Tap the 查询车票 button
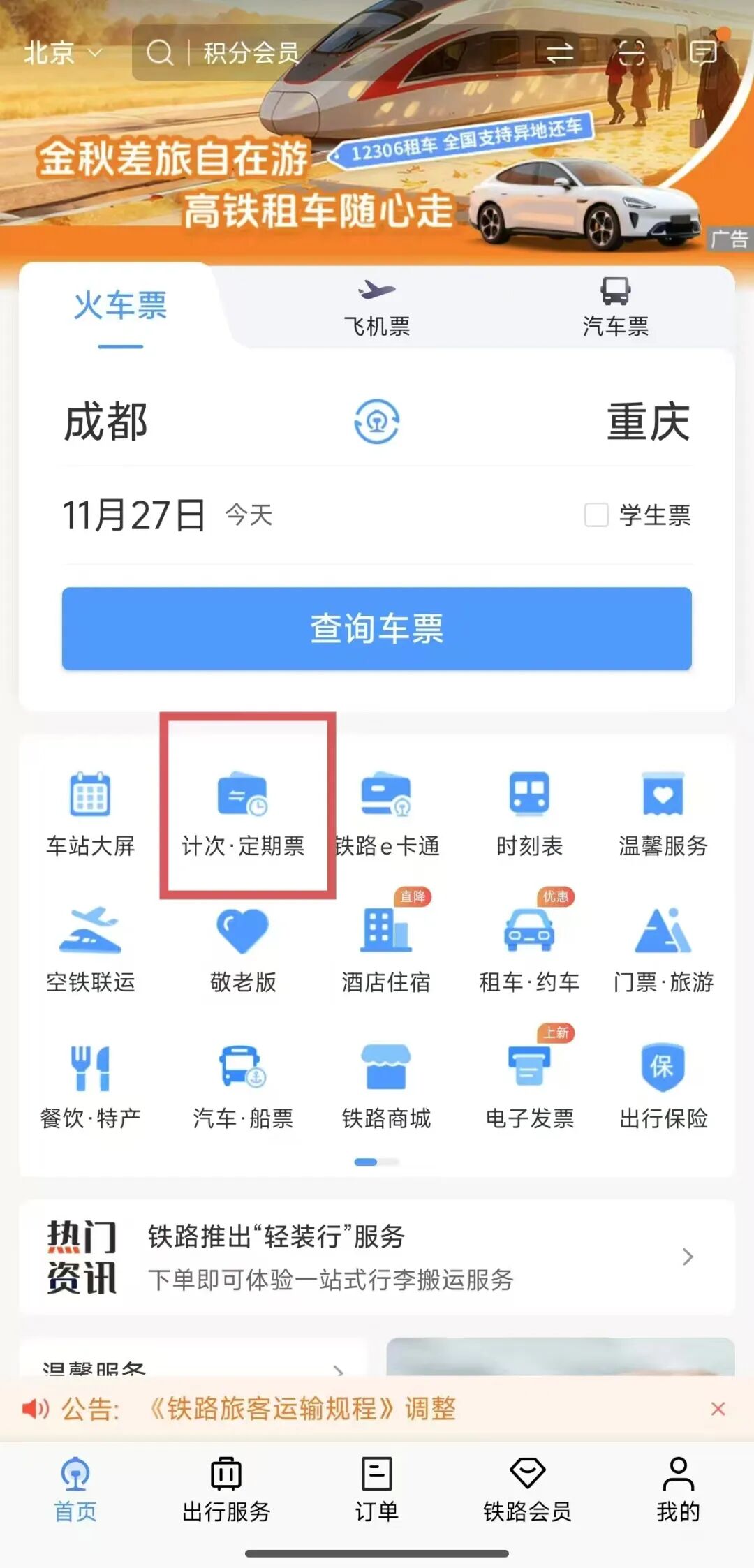754x1568 pixels. click(x=377, y=628)
